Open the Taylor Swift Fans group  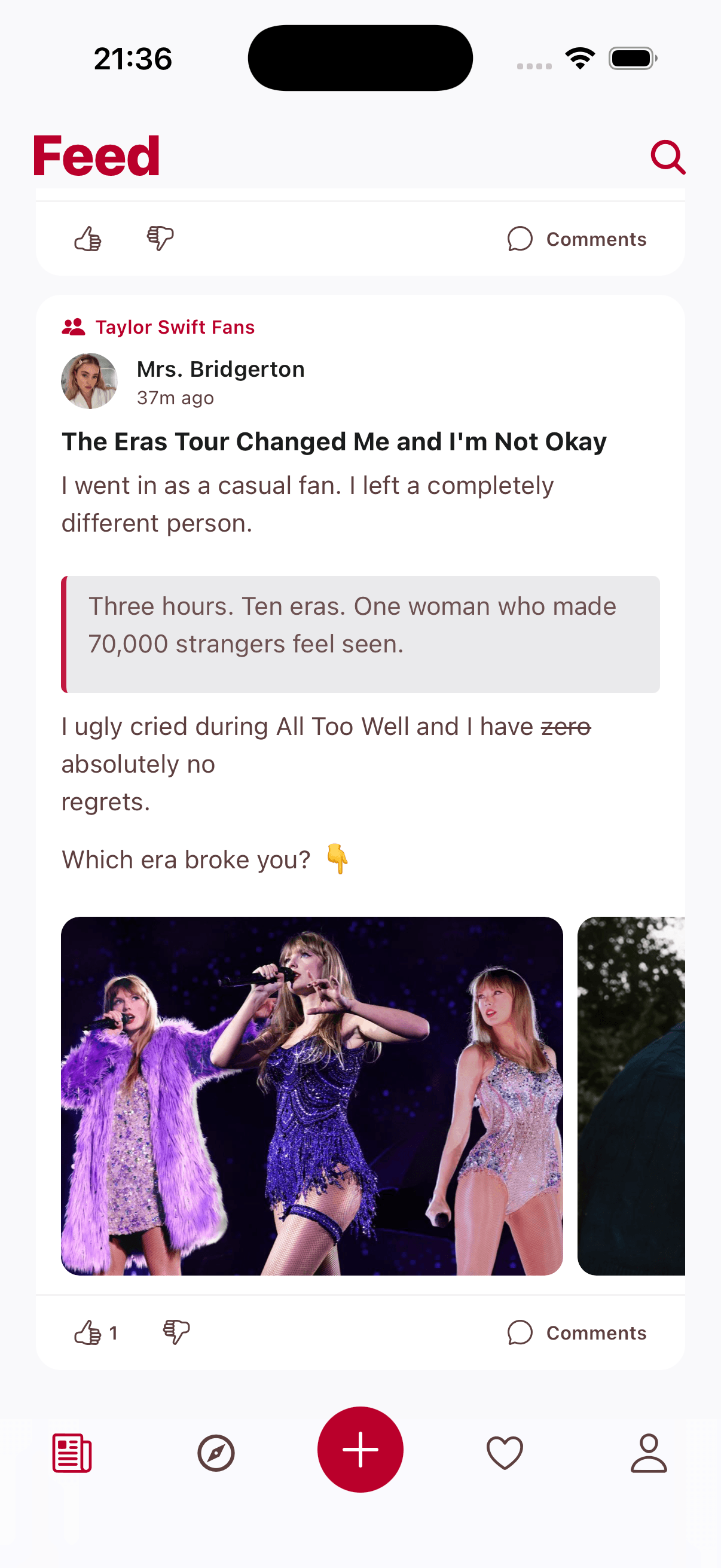[x=175, y=327]
